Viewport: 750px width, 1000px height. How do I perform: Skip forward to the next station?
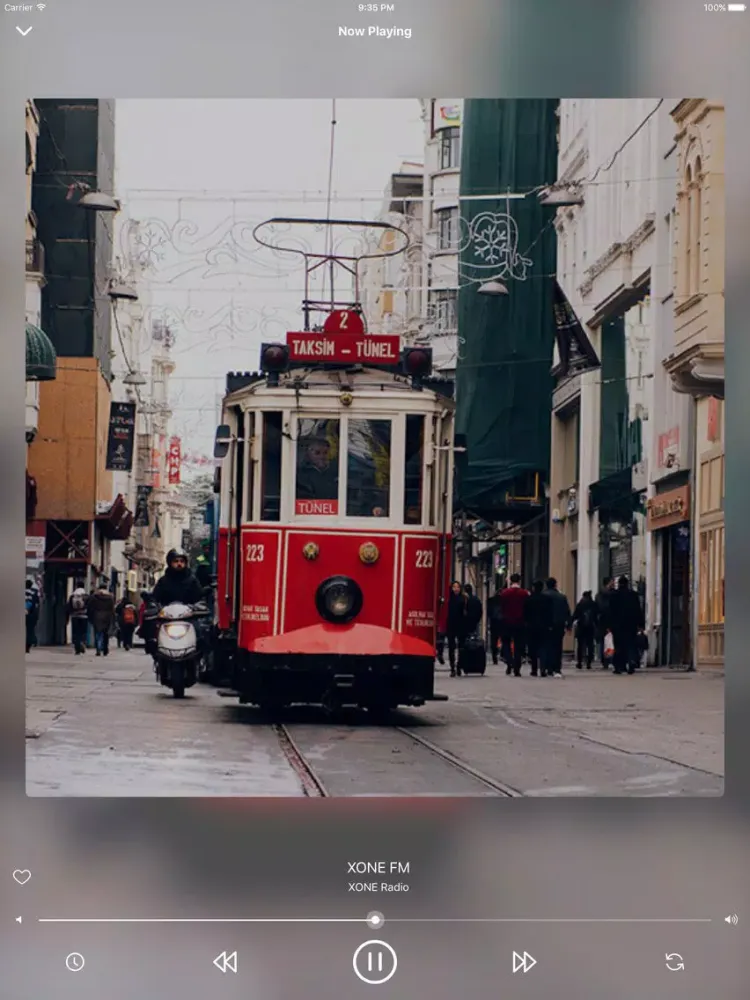coord(523,962)
